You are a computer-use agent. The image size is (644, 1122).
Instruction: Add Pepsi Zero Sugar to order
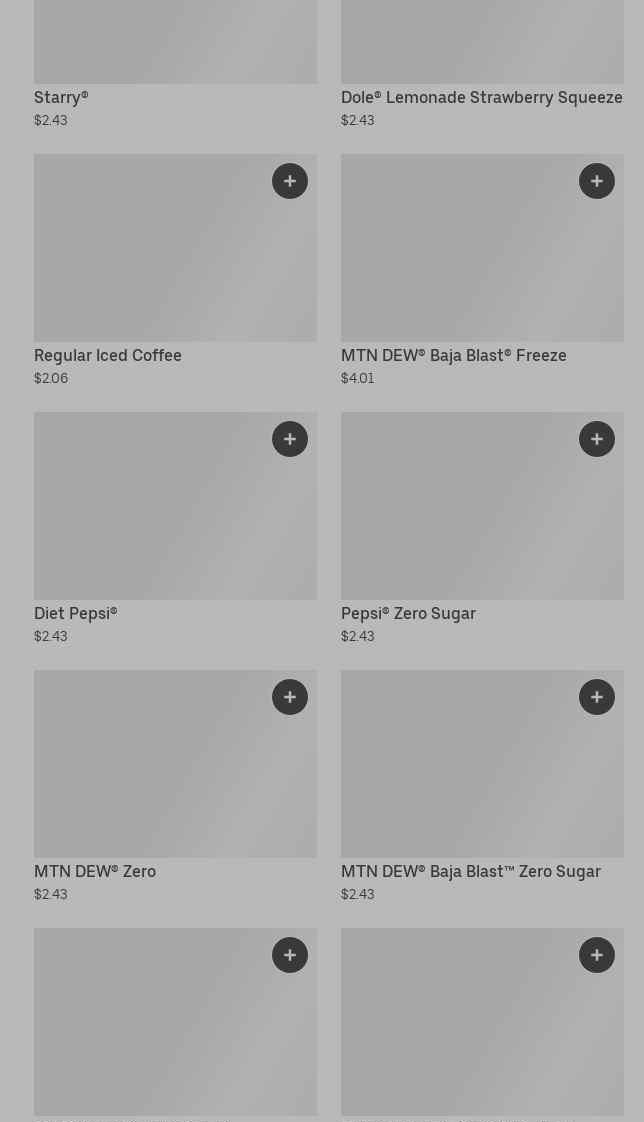click(597, 439)
